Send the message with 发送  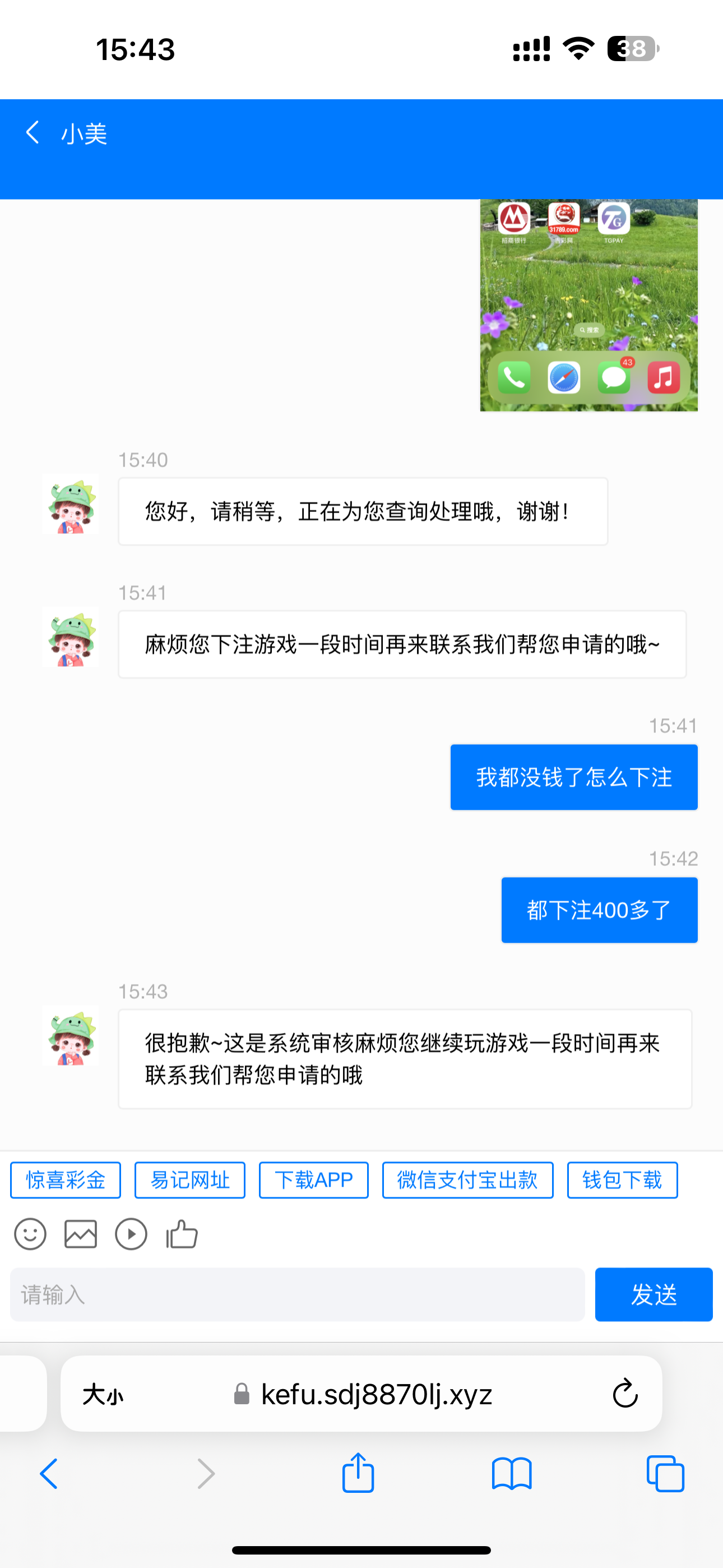pos(654,1295)
